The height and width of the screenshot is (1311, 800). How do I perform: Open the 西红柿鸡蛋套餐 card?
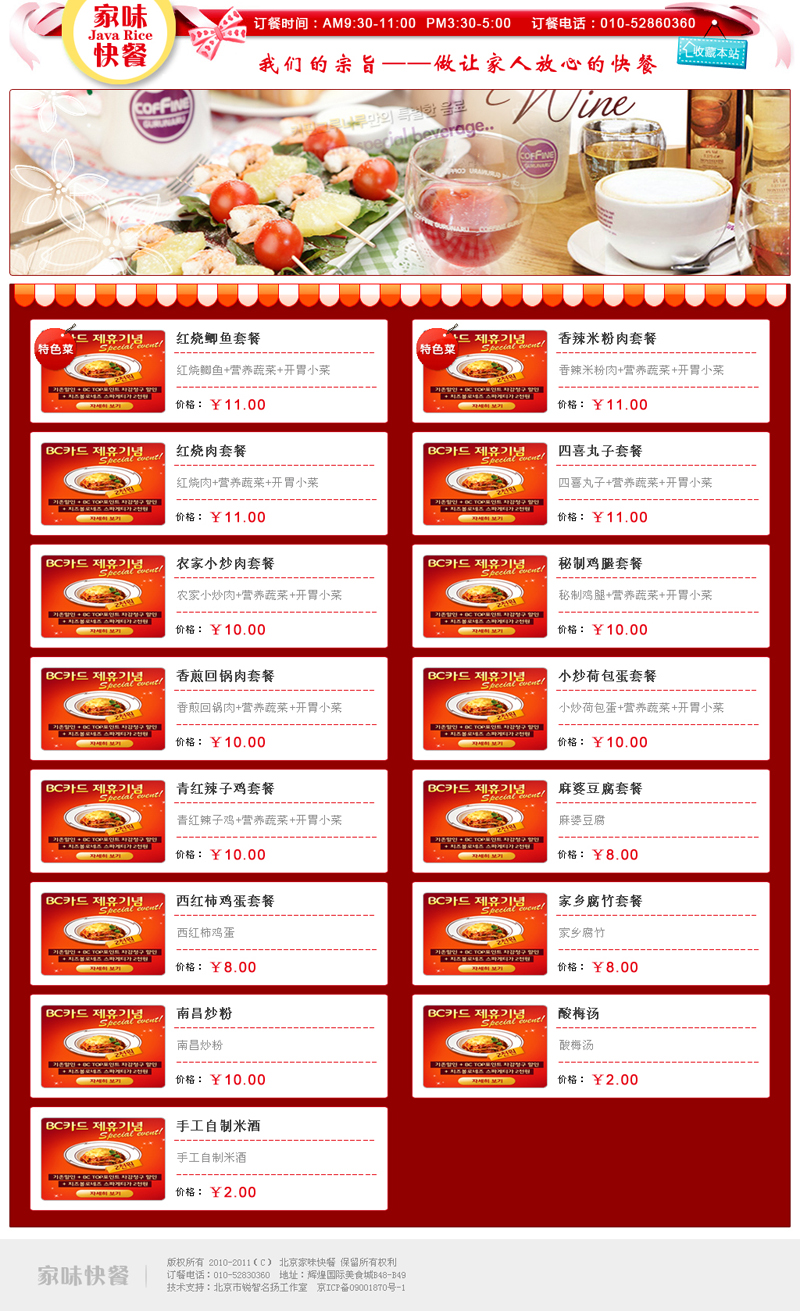209,934
